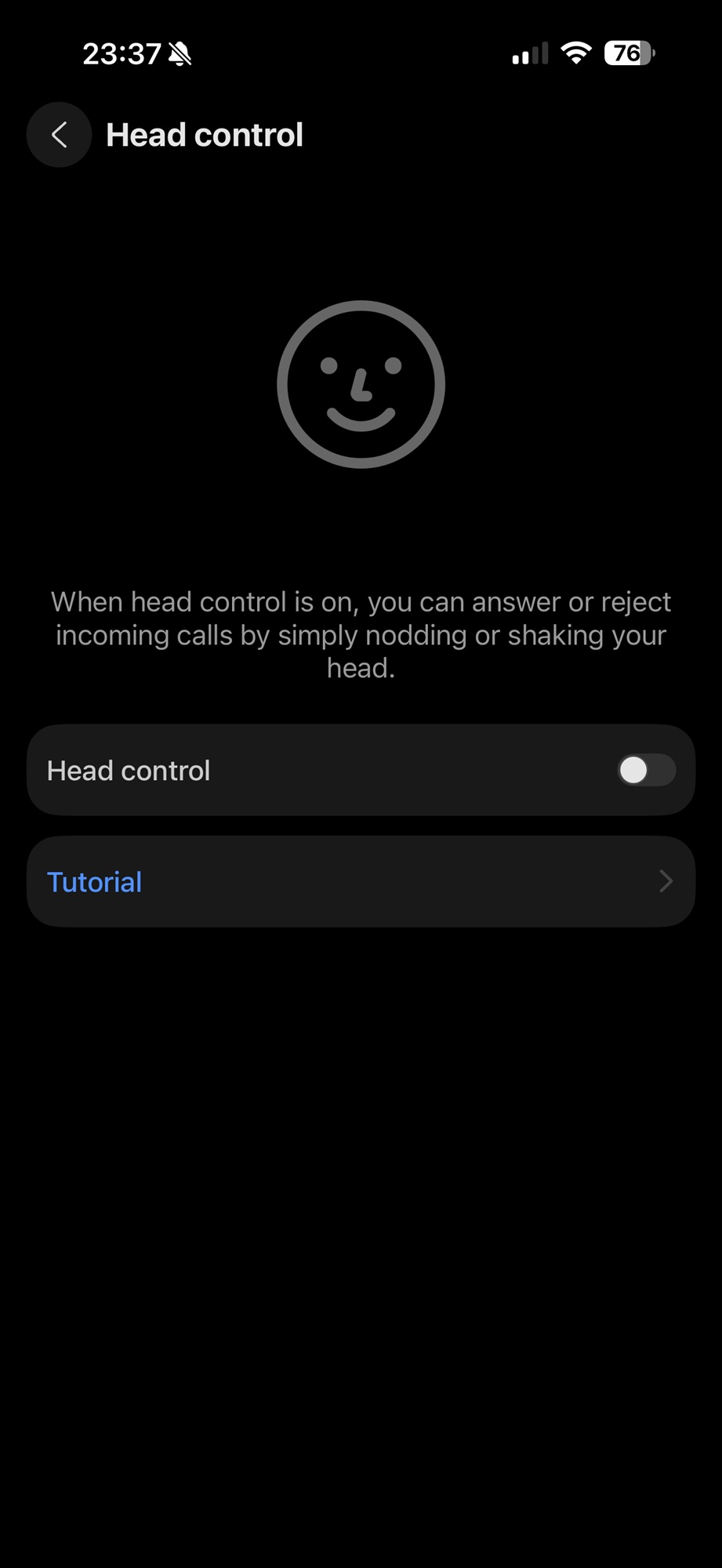Open the Tutorial row
This screenshot has width=722, height=1568.
point(361,882)
